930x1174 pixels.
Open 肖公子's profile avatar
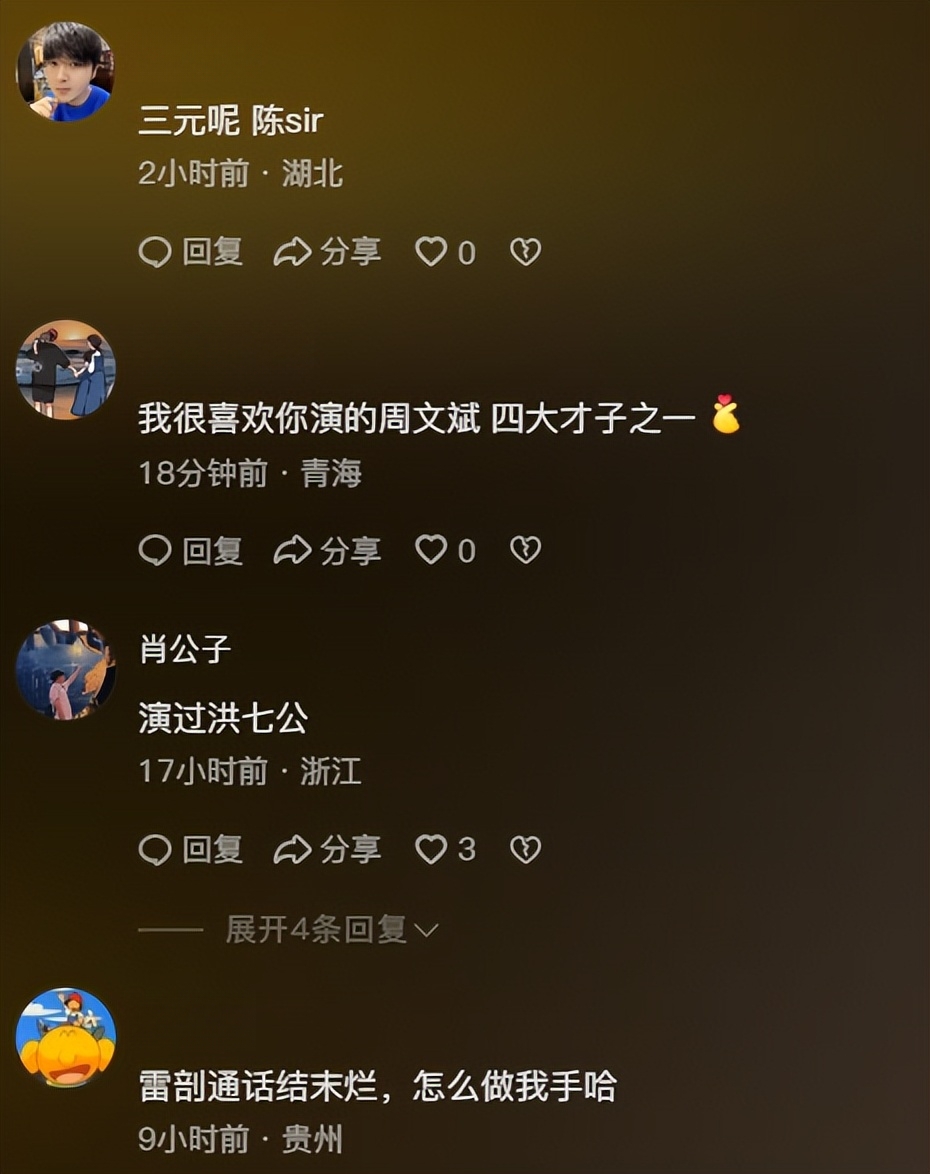[66, 669]
